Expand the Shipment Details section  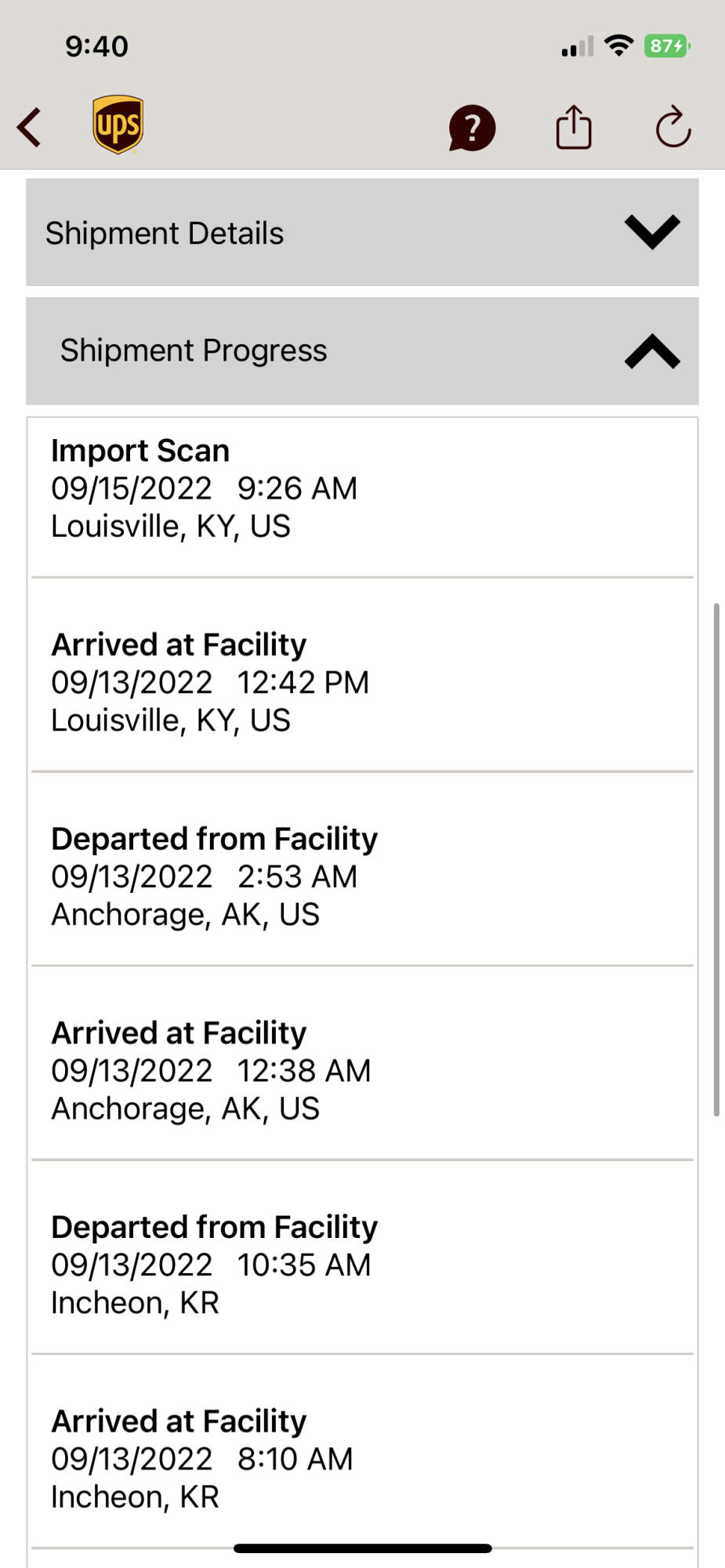click(651, 232)
